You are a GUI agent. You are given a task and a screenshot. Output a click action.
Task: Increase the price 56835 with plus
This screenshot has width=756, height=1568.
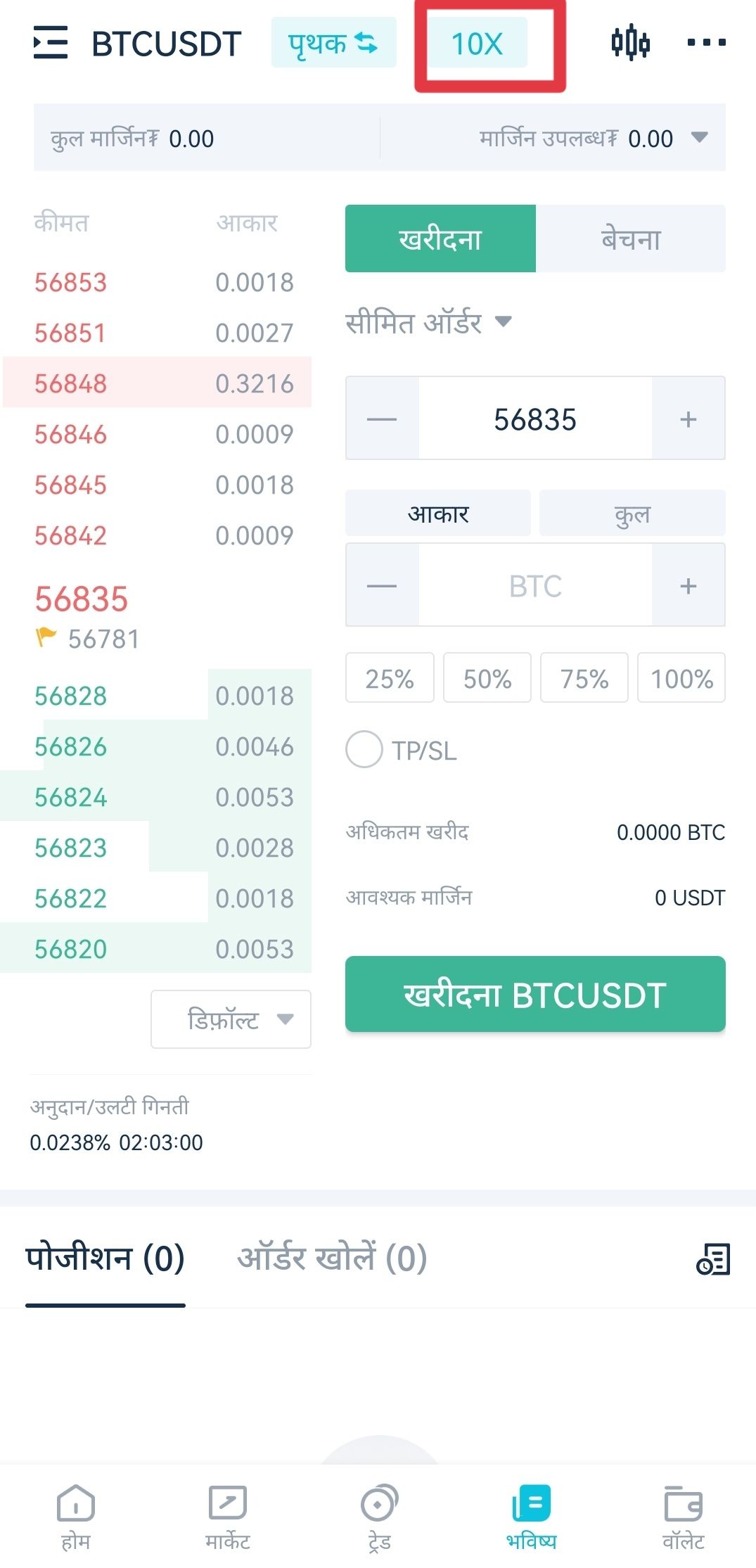click(x=688, y=419)
